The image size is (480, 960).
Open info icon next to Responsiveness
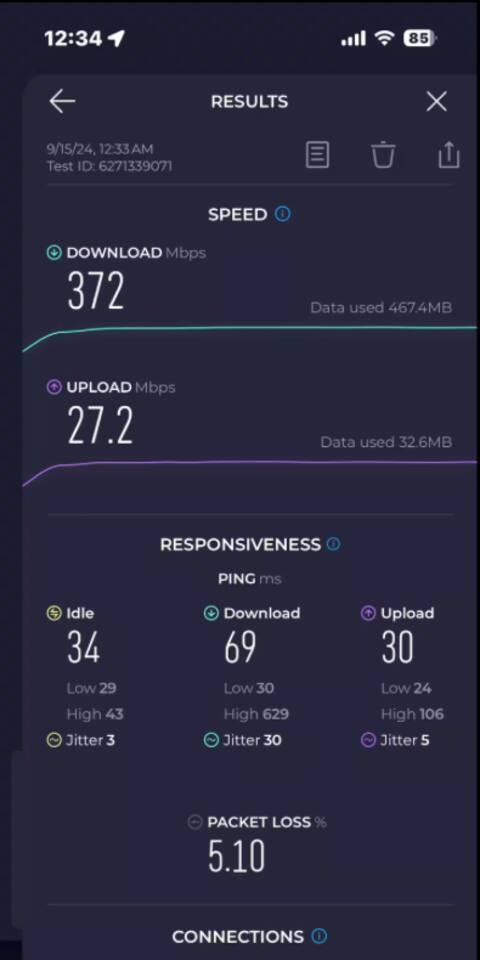click(x=334, y=544)
